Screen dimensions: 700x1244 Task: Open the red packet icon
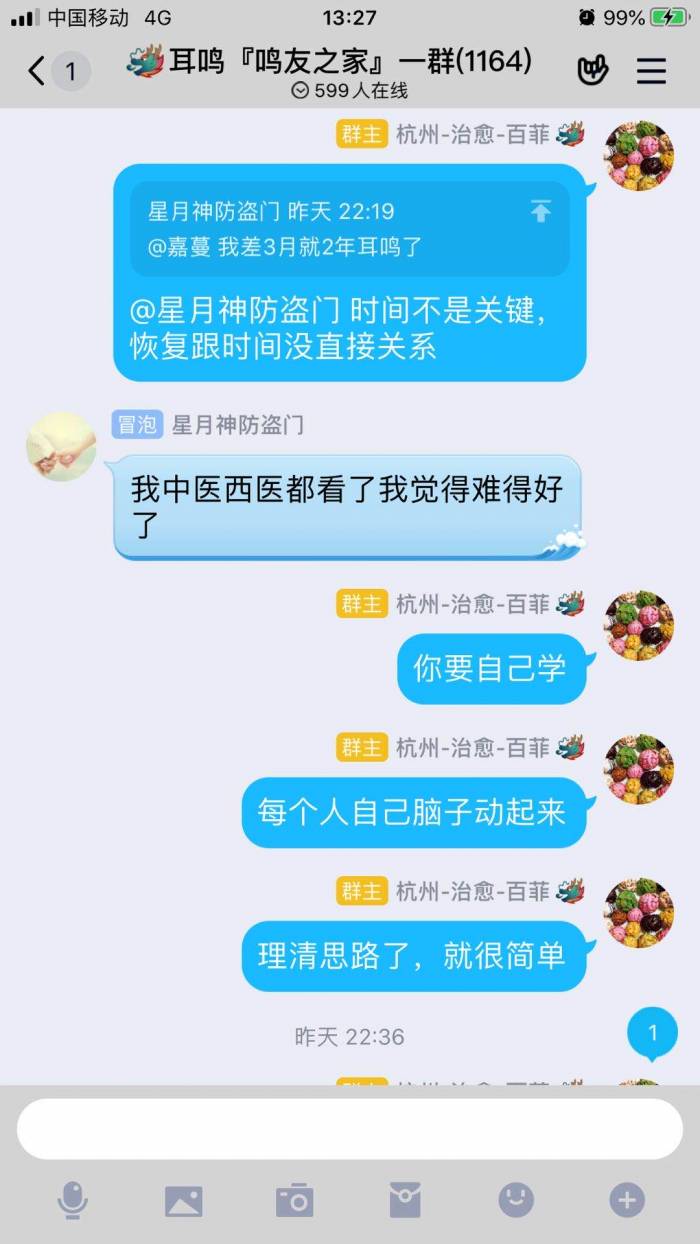405,1200
